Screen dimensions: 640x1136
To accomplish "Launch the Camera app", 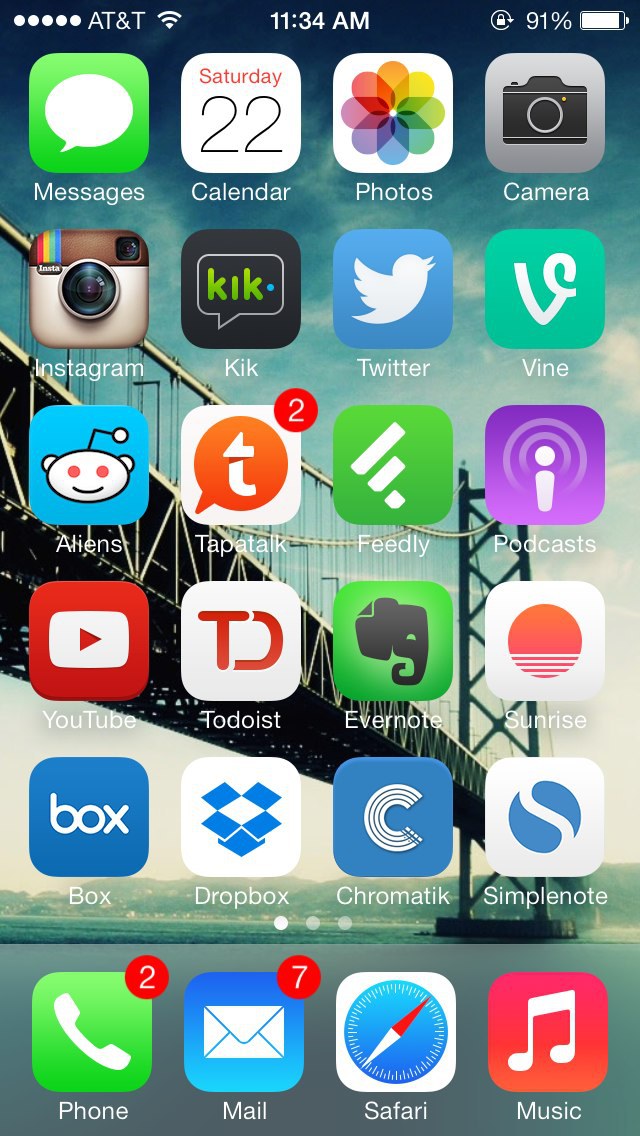I will (x=545, y=113).
